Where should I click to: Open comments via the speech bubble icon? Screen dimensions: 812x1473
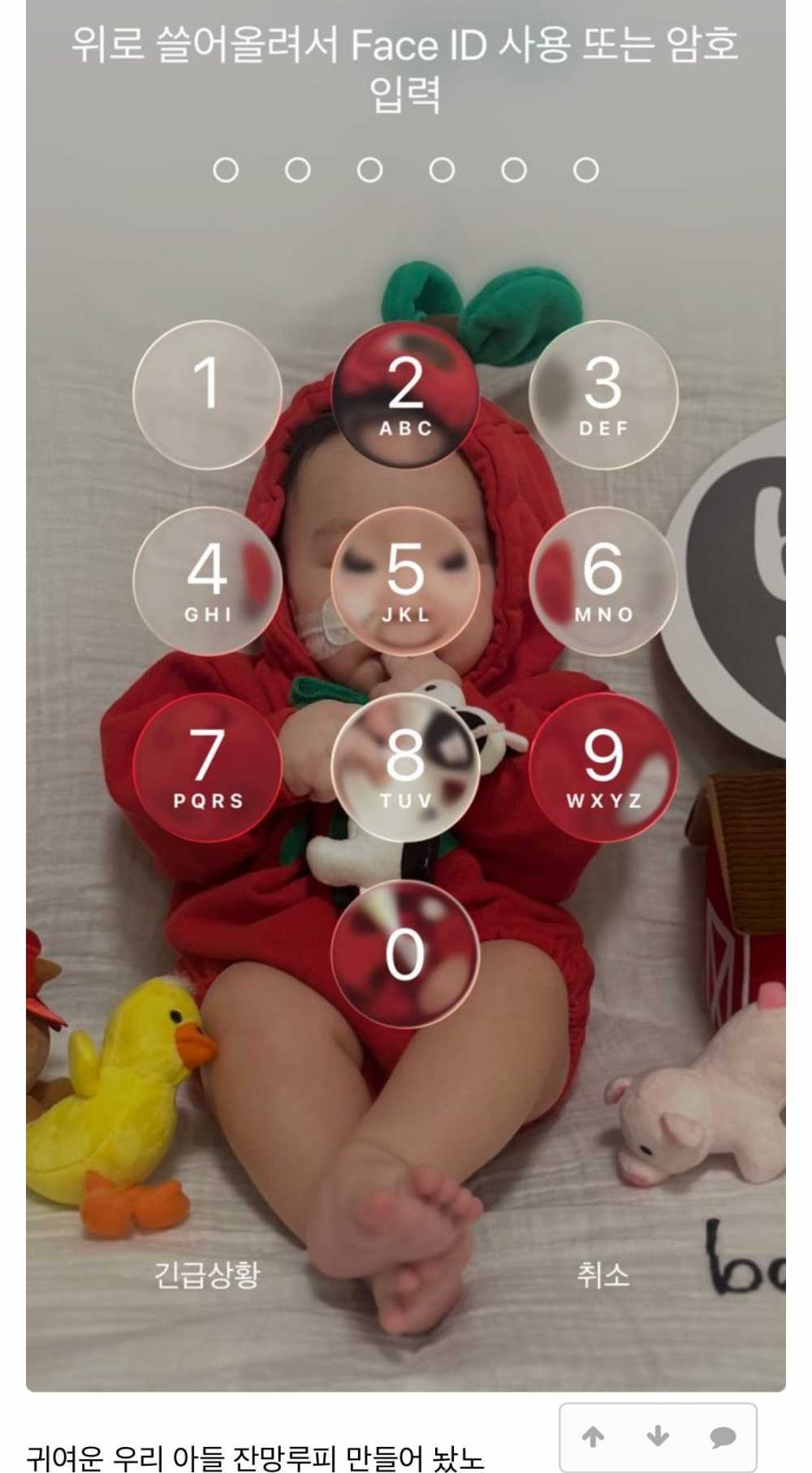[722, 1436]
